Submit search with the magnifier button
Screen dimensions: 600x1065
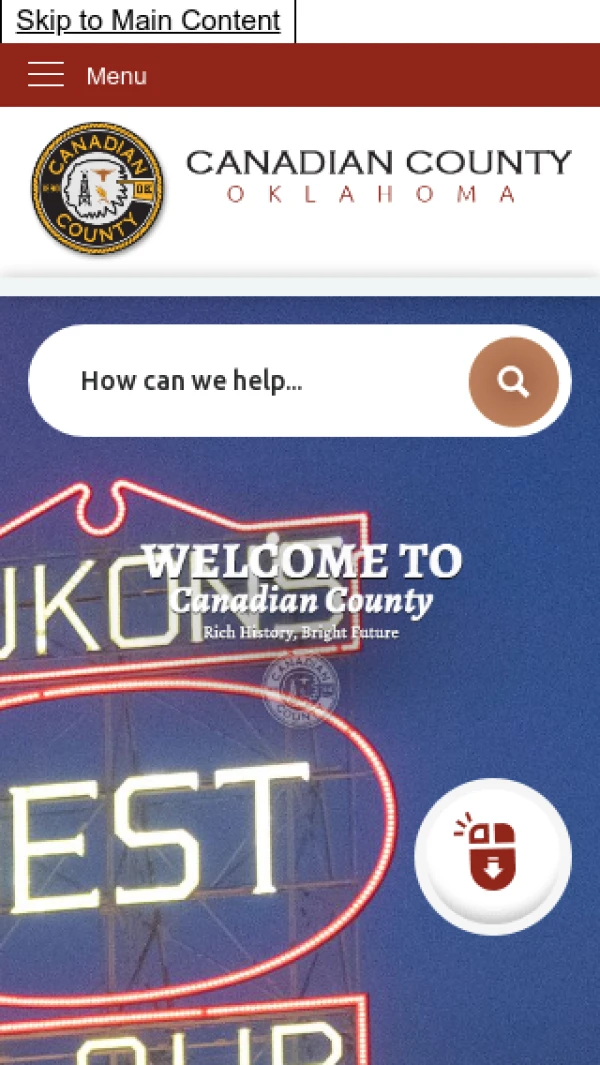click(513, 382)
